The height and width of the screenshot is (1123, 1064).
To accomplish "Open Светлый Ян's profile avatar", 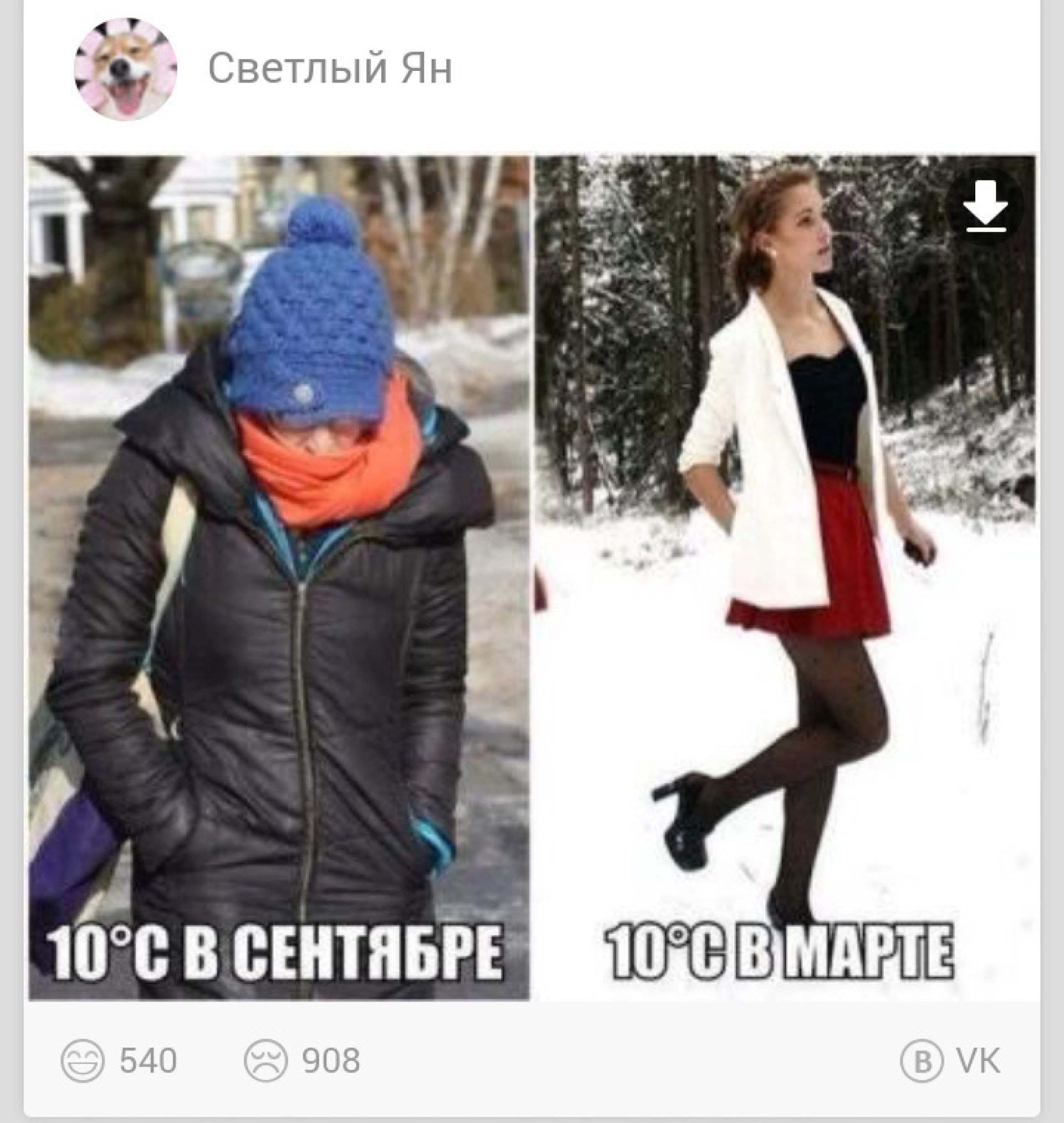I will tap(125, 69).
